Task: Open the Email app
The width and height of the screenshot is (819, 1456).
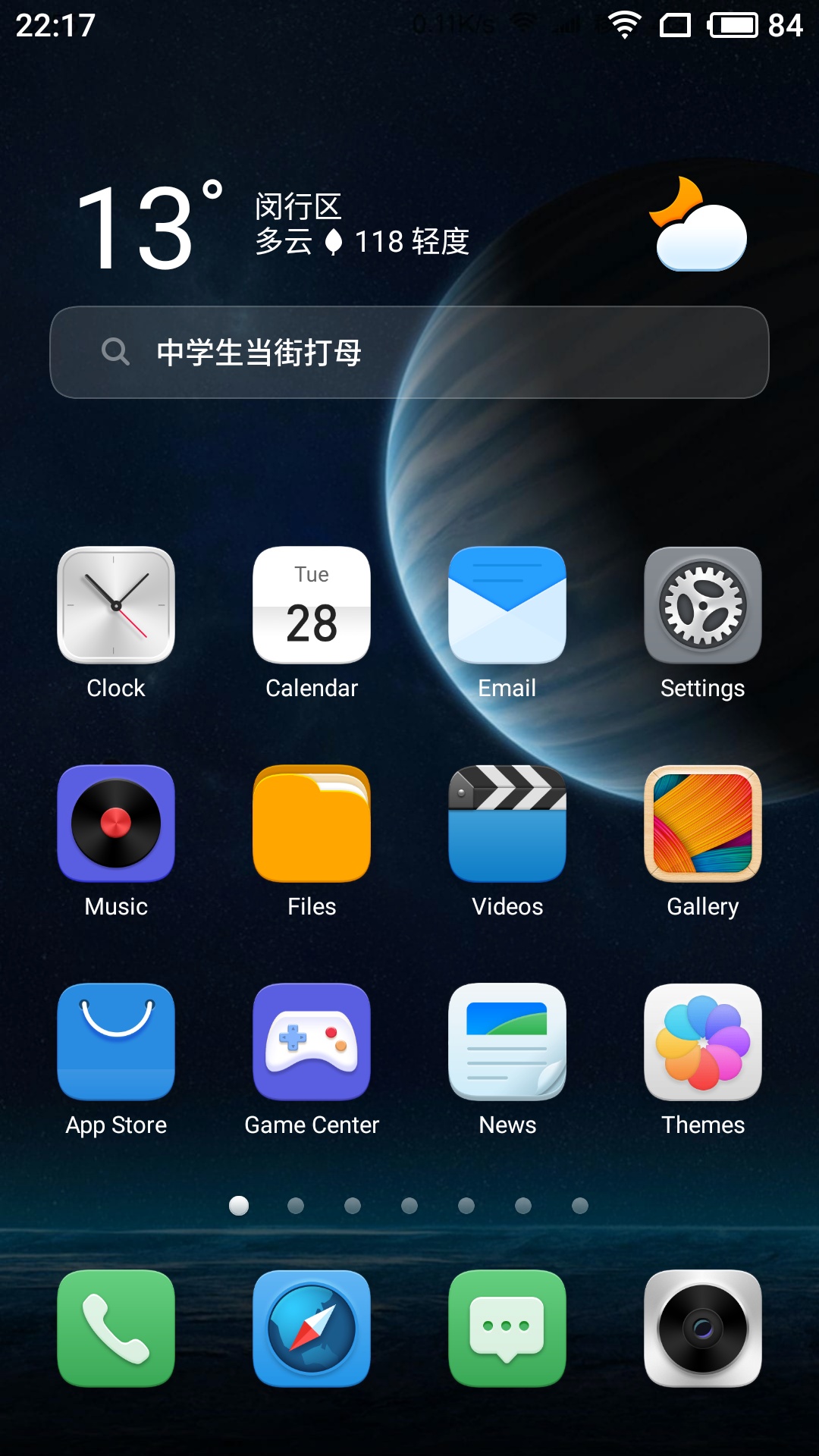Action: 507,605
